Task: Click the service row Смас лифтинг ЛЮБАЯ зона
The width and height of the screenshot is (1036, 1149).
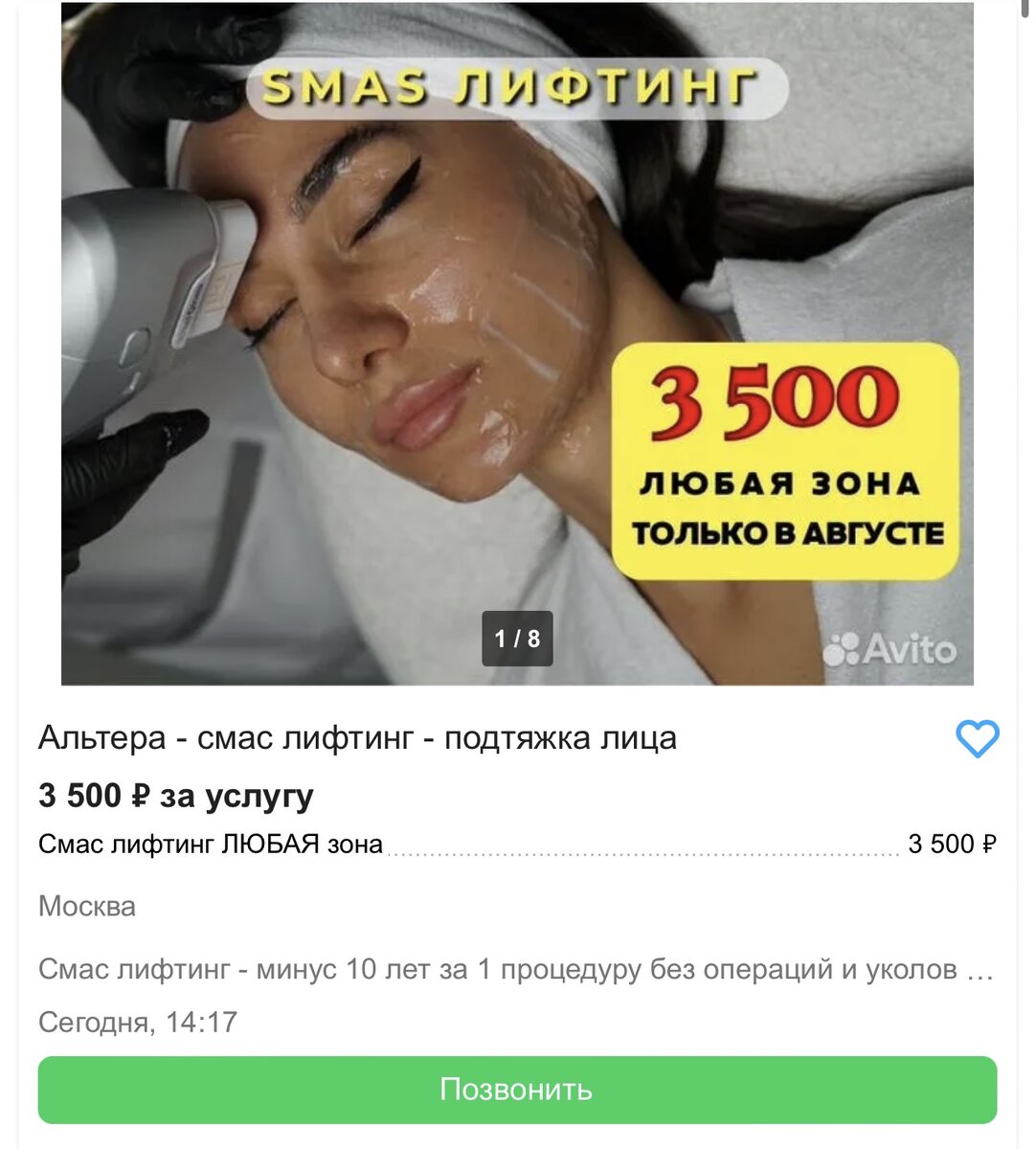Action: coord(210,844)
